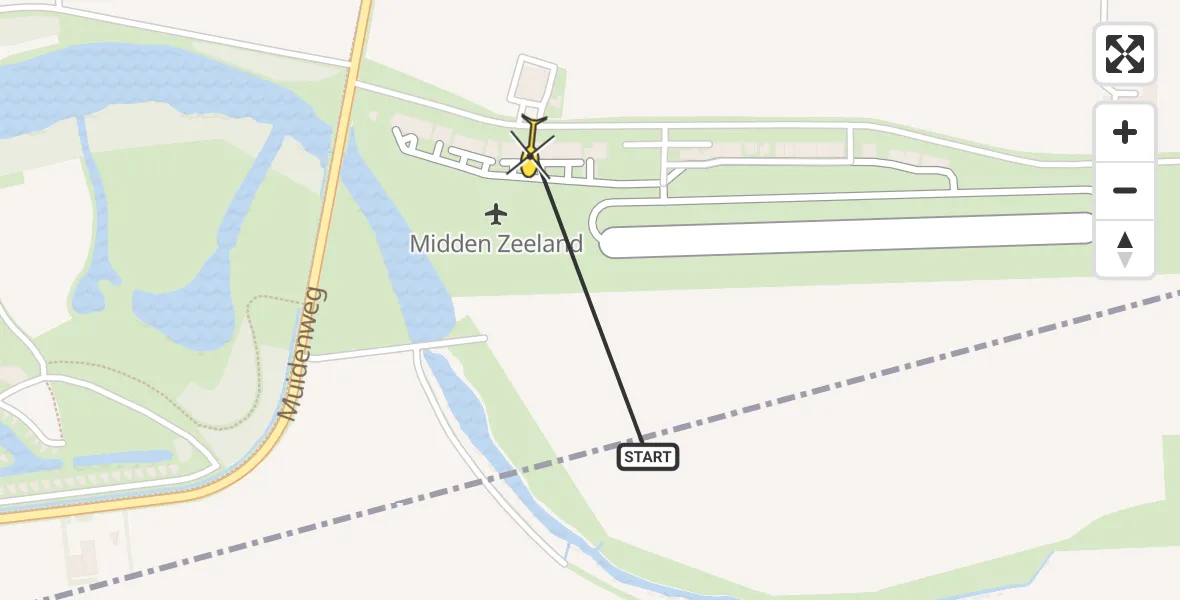Tap the START marker on the flight path

click(648, 457)
